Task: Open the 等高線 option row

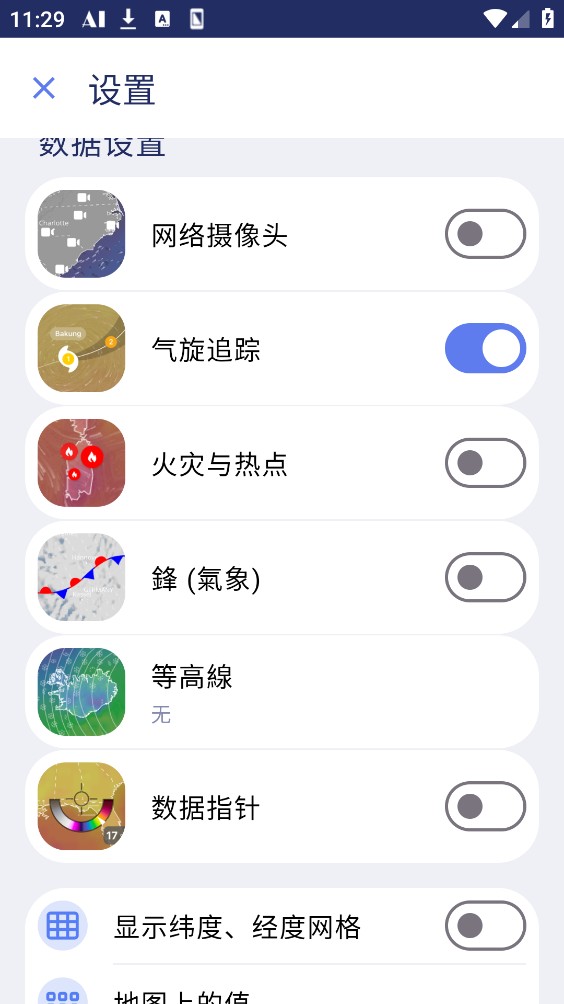Action: tap(282, 692)
